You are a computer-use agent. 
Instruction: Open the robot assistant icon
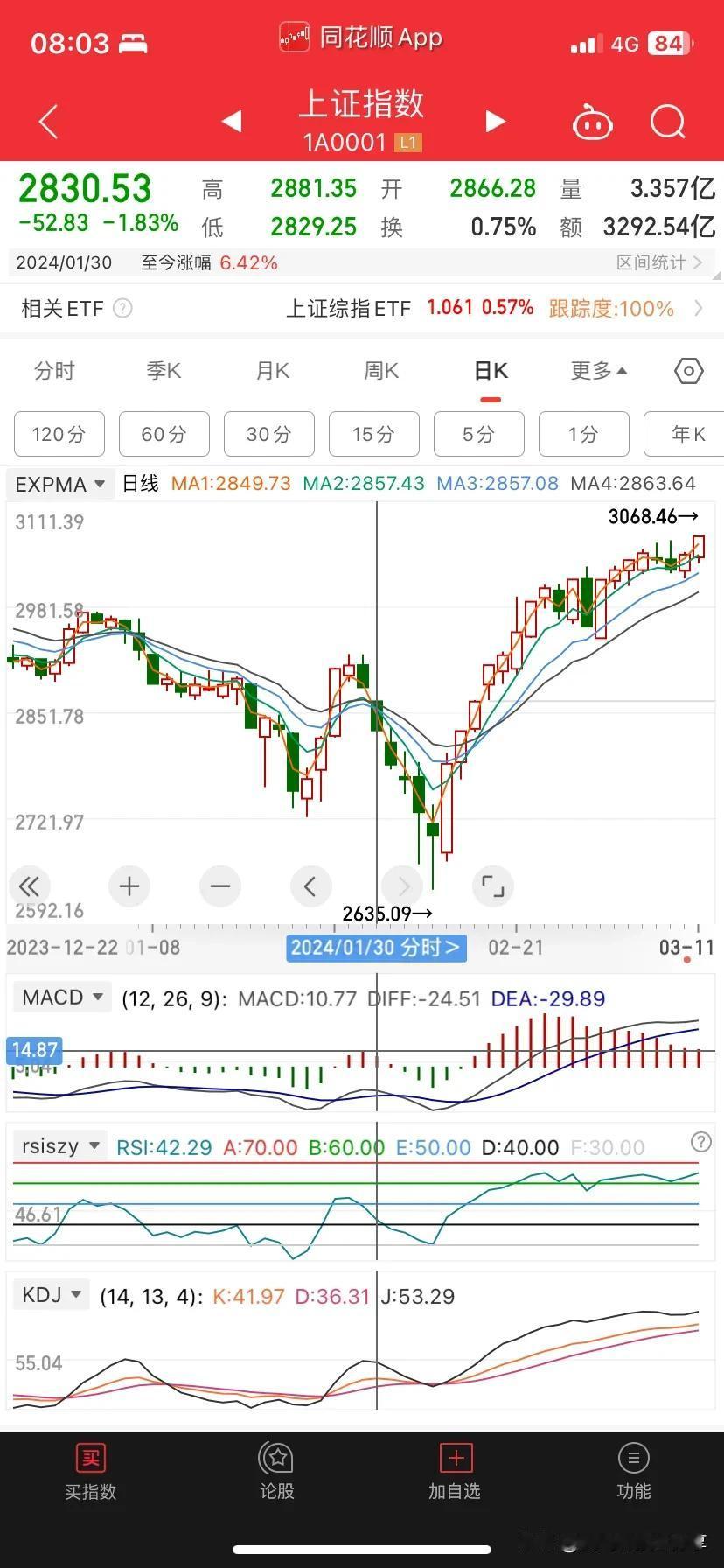pos(592,122)
